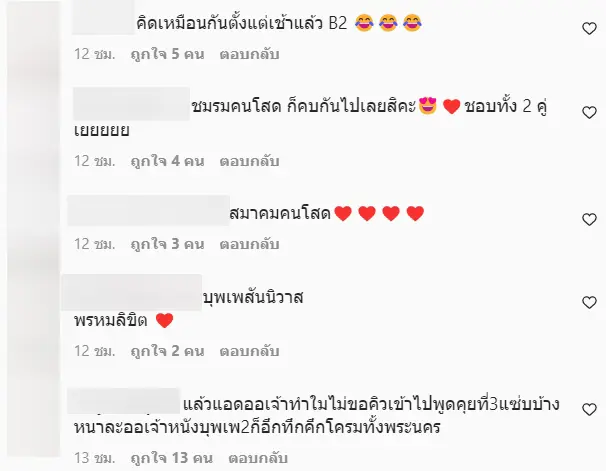Reply to the ชมรมคนโสด comment
Viewport: 606px width, 471px height.
tap(248, 160)
